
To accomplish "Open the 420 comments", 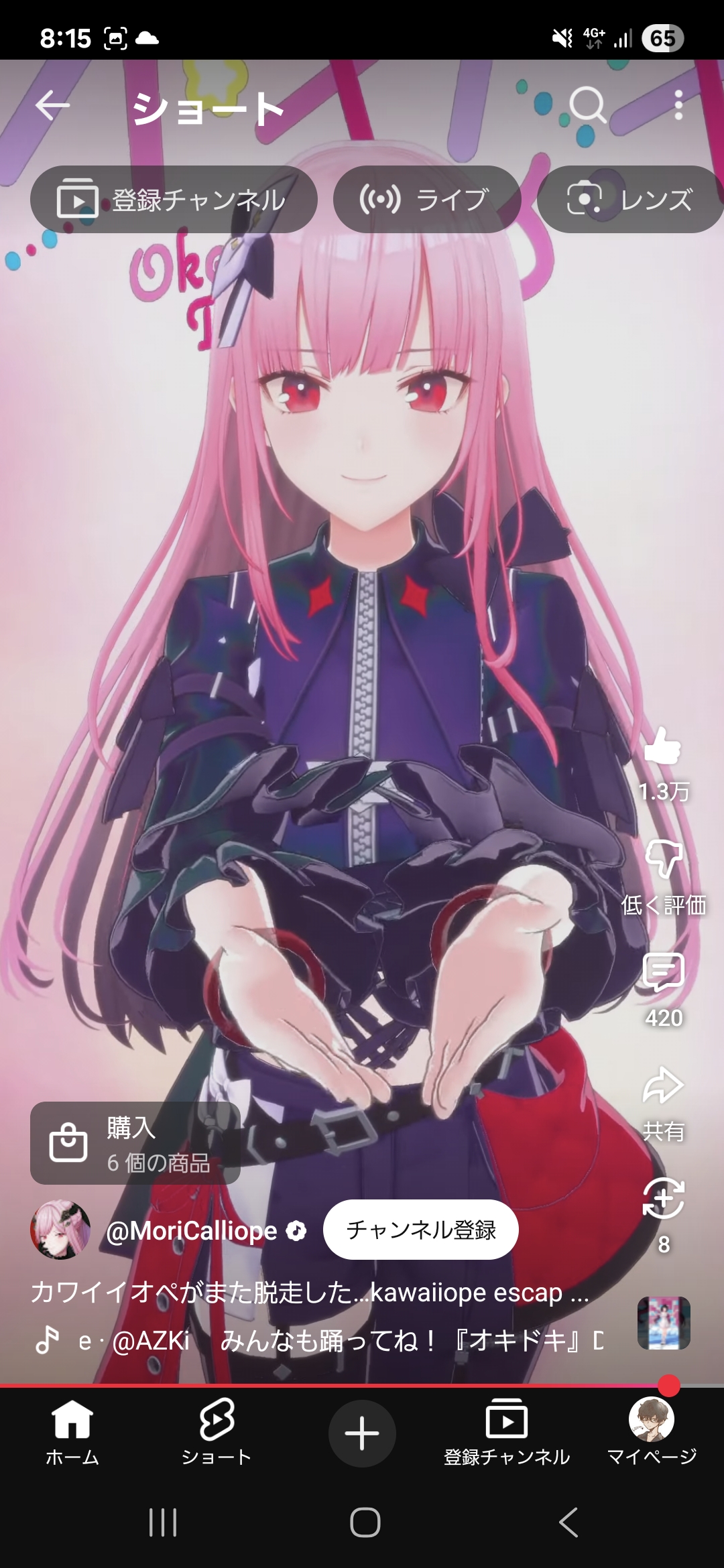I will pyautogui.click(x=663, y=973).
